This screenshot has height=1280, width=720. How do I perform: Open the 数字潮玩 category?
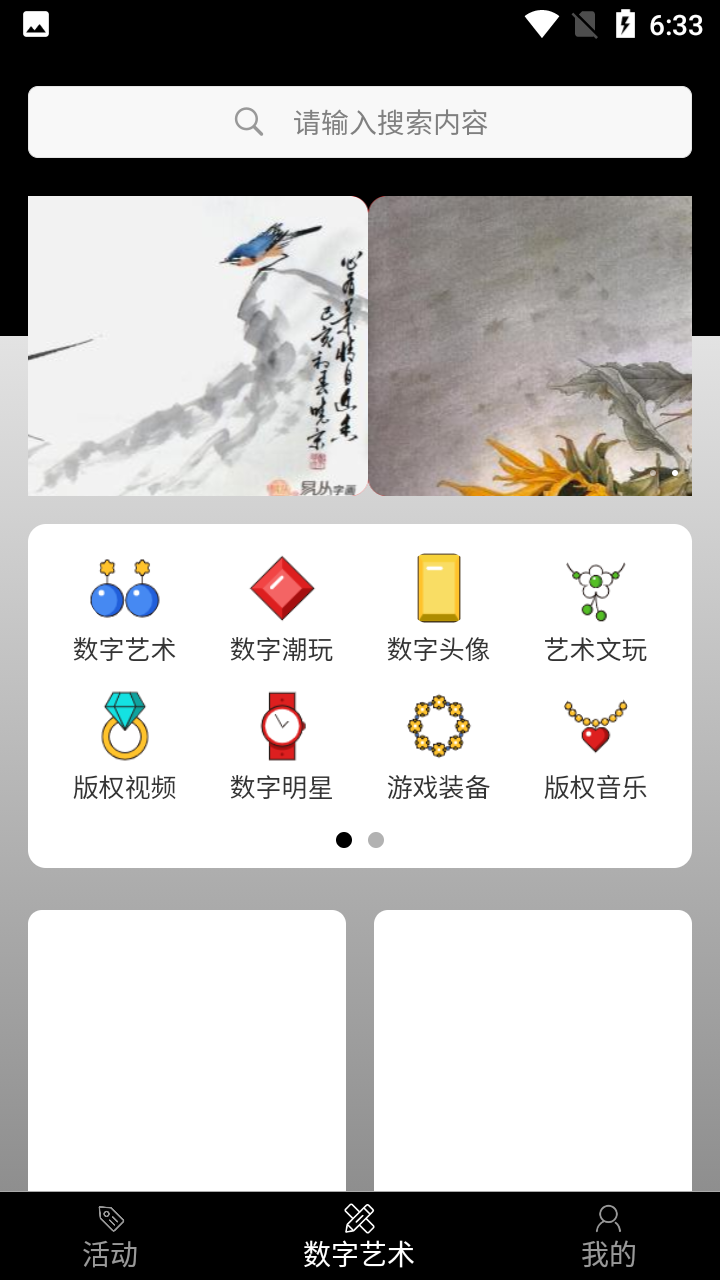pos(282,607)
